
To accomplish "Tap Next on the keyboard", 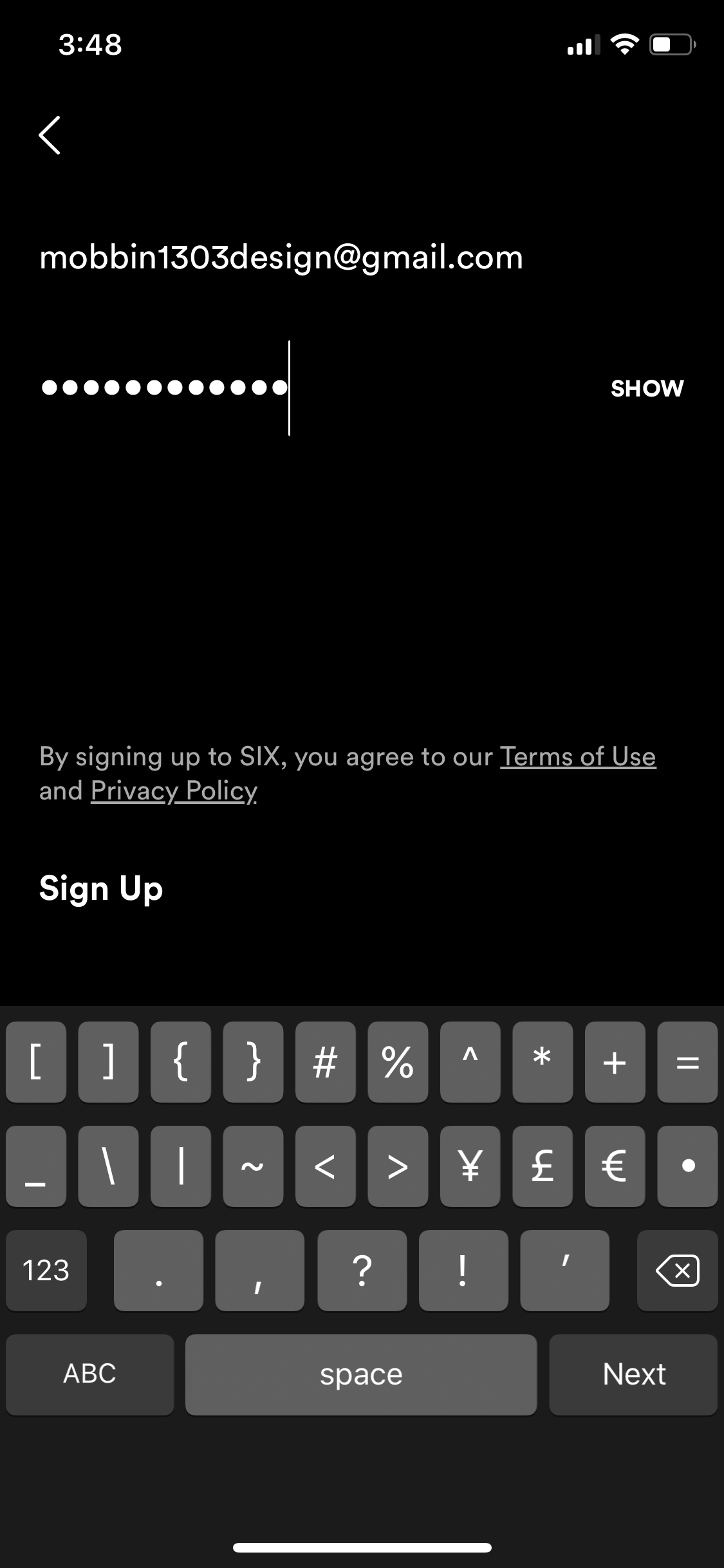I will (633, 1375).
